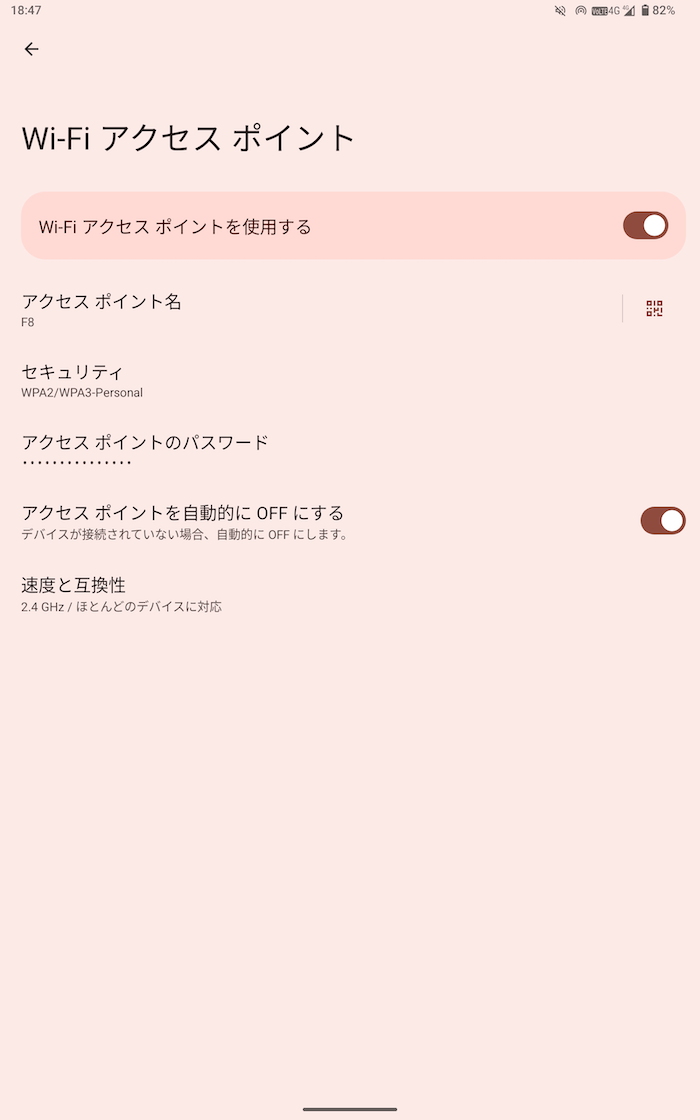
Task: Turn off the Wi-Fi アクセス ポイントを使用する switch
Action: pos(645,226)
